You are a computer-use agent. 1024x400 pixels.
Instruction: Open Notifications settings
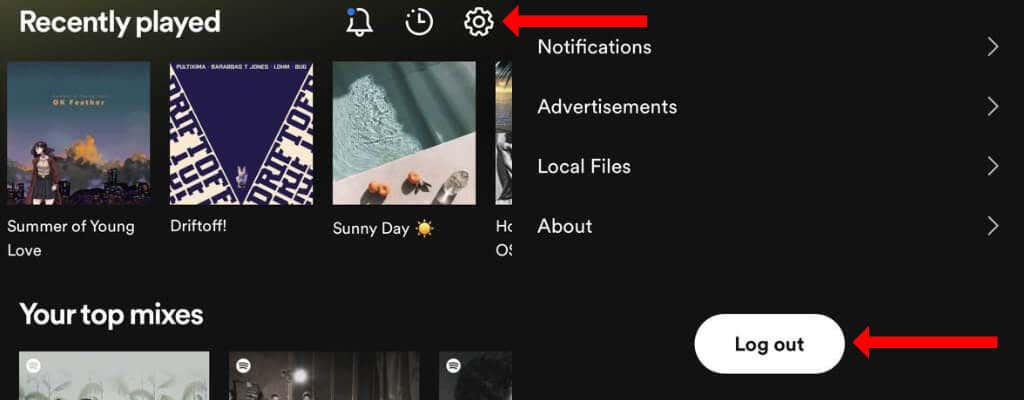(x=768, y=47)
